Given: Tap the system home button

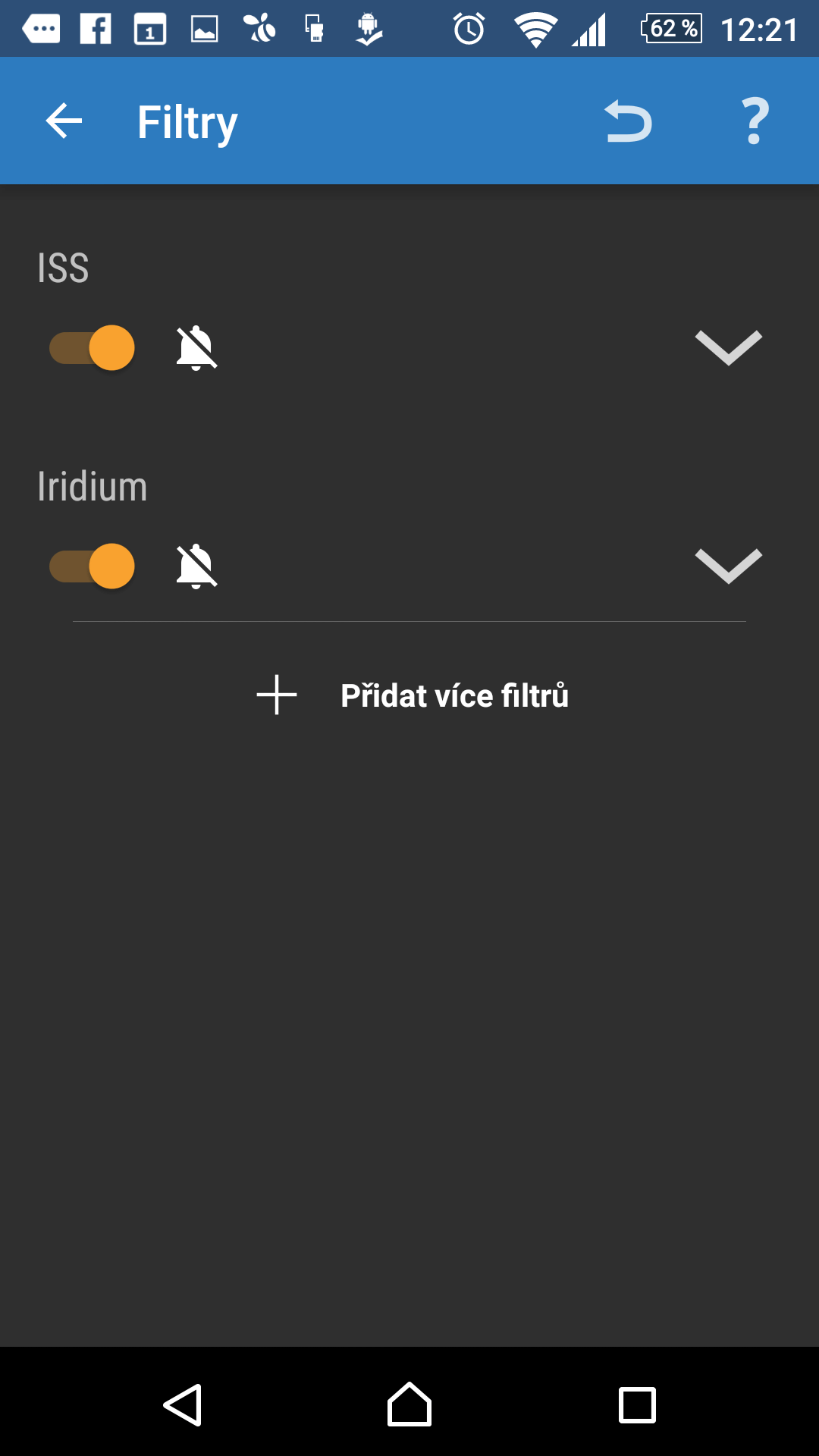Looking at the screenshot, I should (409, 1404).
